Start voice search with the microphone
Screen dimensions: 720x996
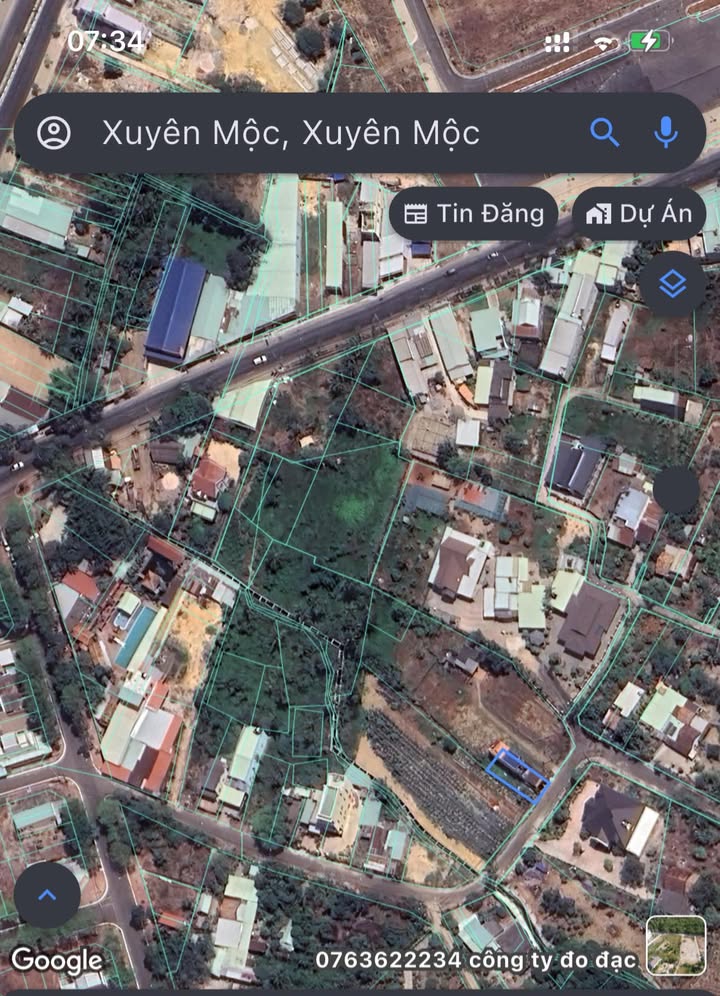[666, 132]
